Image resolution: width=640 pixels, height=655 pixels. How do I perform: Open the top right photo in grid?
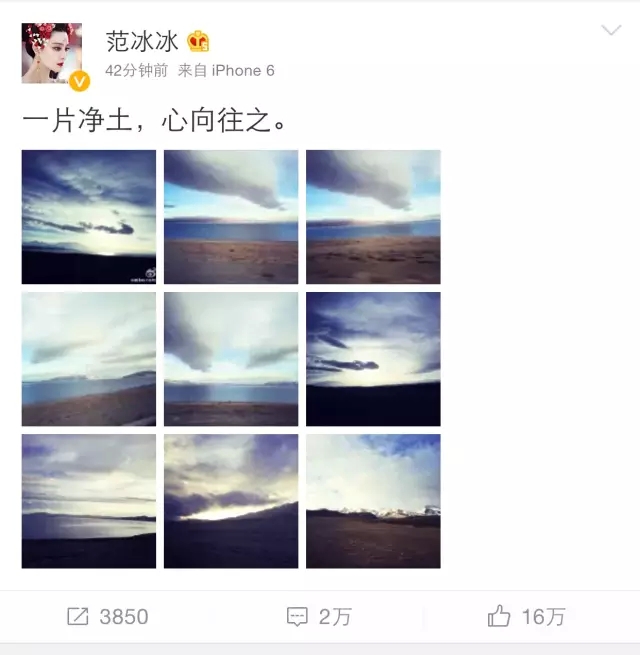pos(373,217)
